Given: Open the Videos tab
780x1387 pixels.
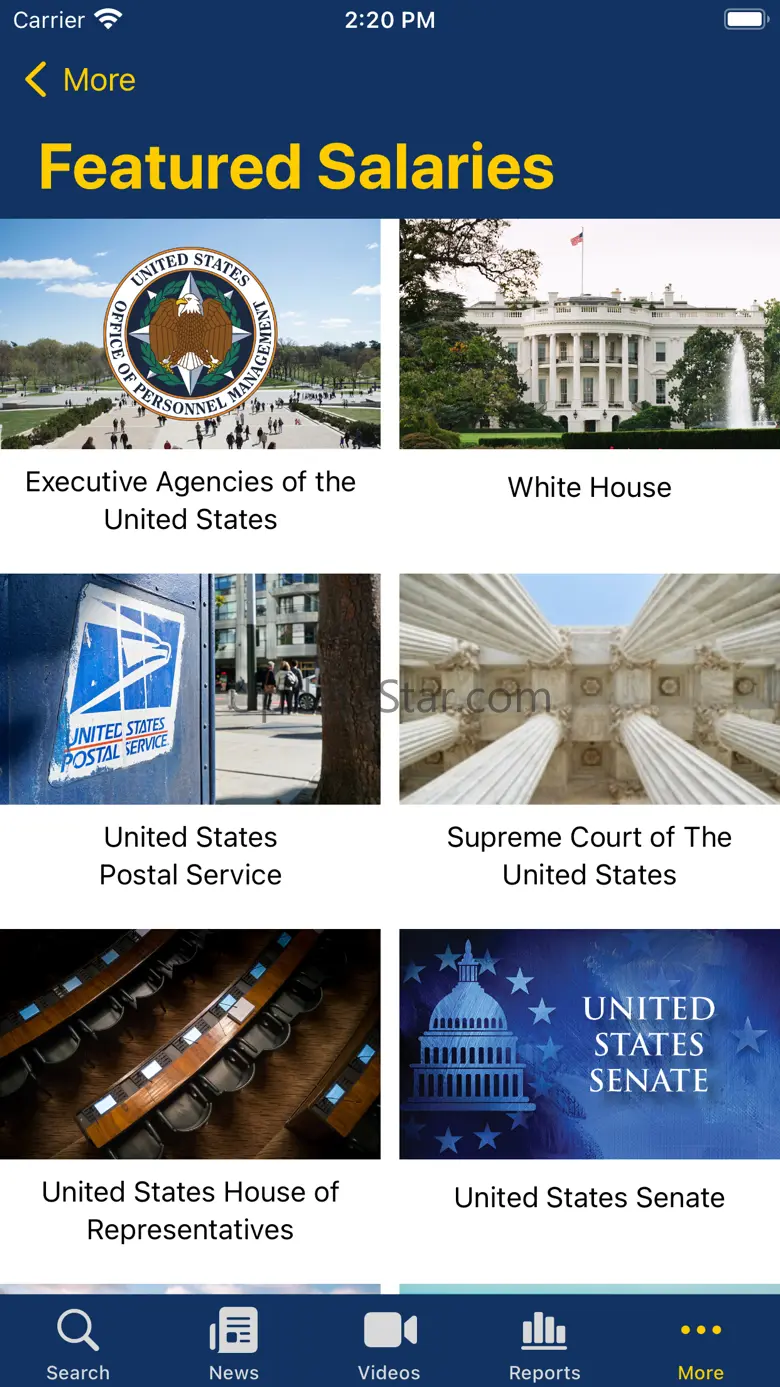Looking at the screenshot, I should pos(389,1344).
